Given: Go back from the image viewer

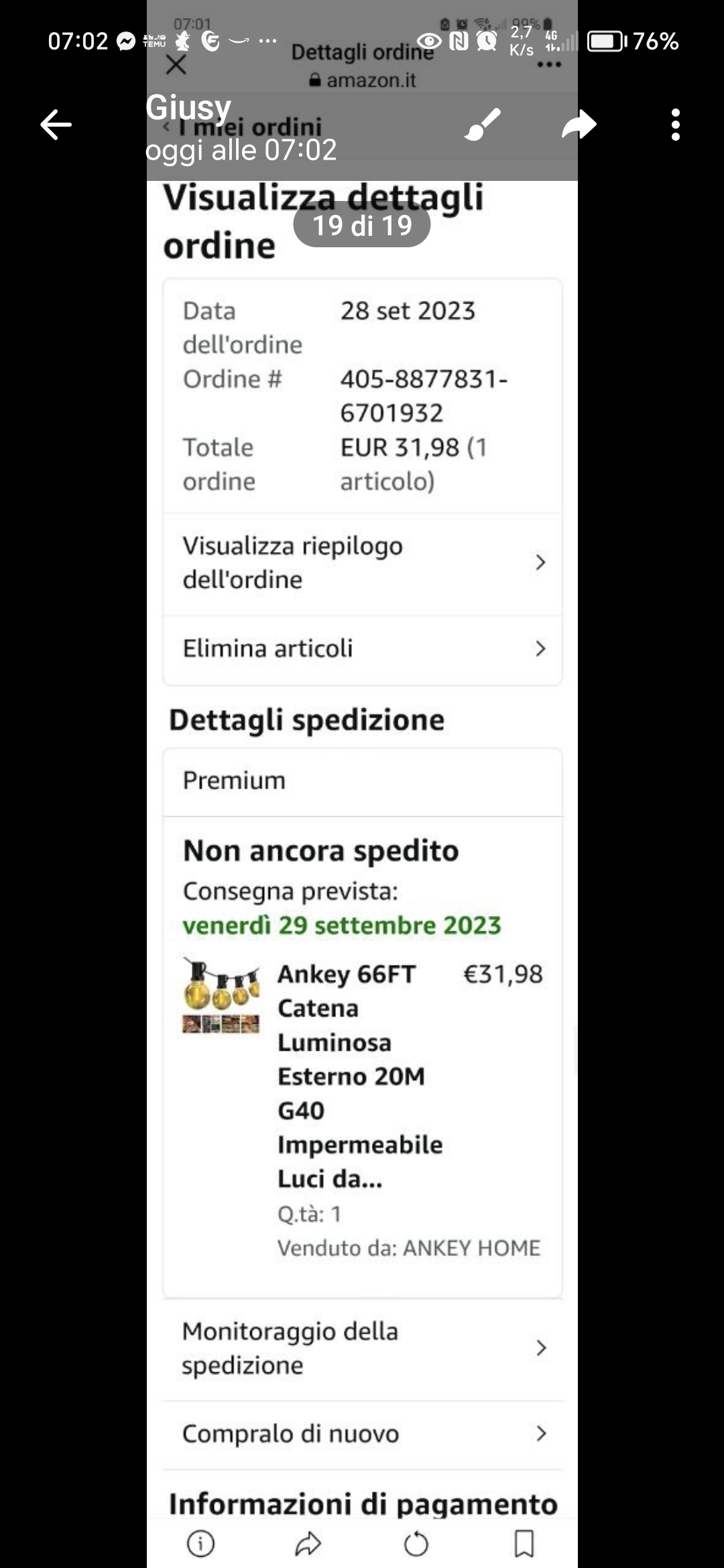Looking at the screenshot, I should [x=56, y=125].
